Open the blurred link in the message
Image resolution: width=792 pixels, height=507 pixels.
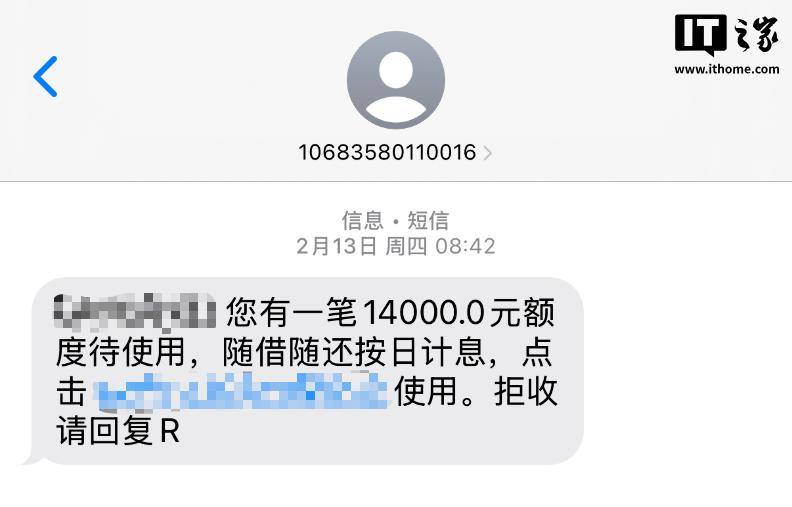tap(240, 391)
